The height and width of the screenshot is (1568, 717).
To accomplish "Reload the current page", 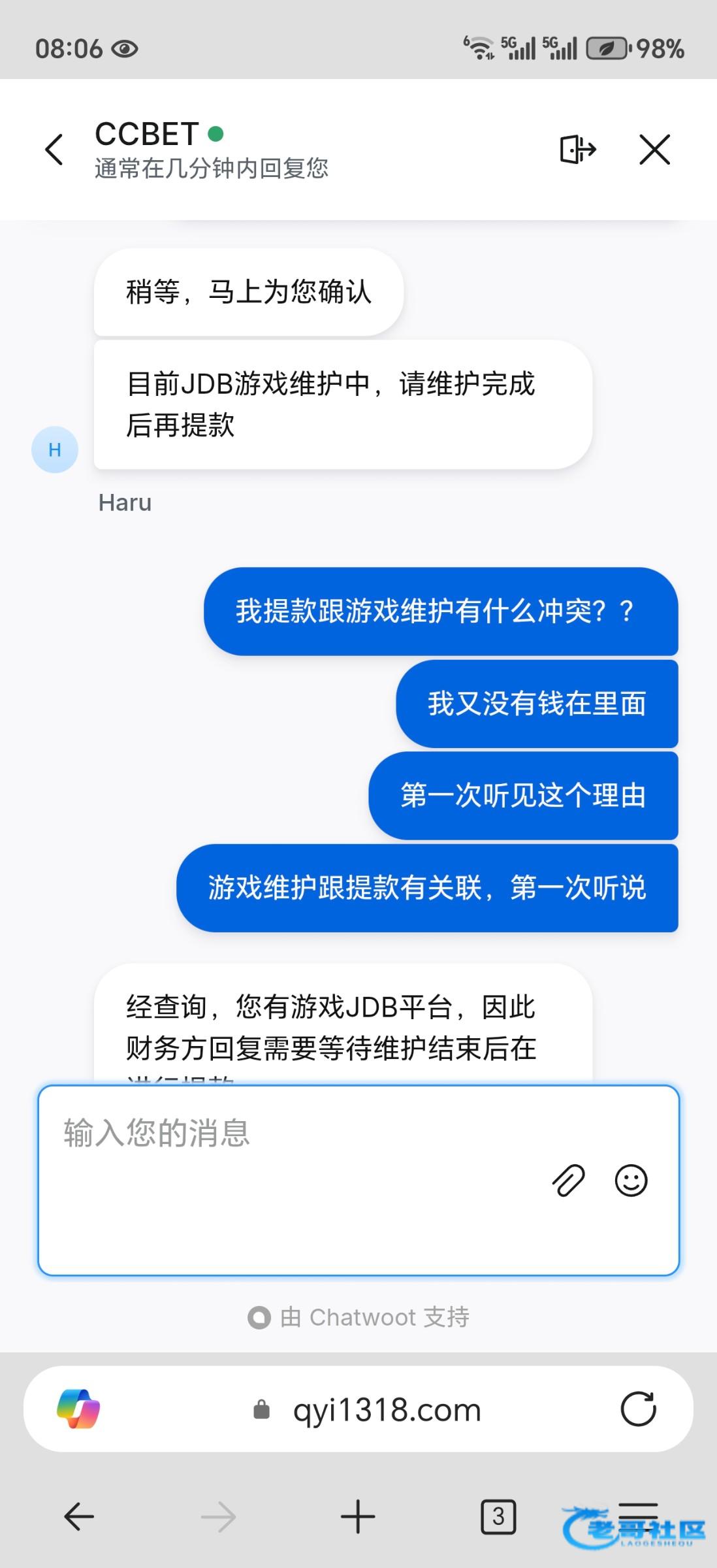I will pos(638,1409).
